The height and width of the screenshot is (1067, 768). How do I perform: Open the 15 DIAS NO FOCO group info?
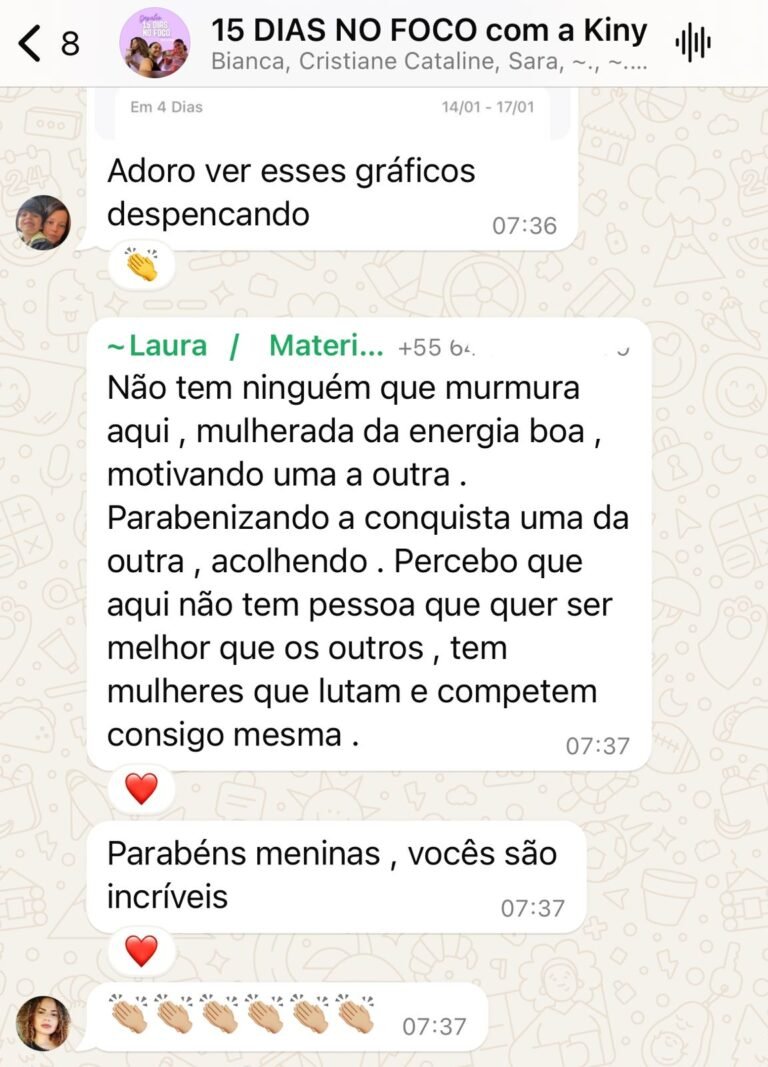pos(428,32)
